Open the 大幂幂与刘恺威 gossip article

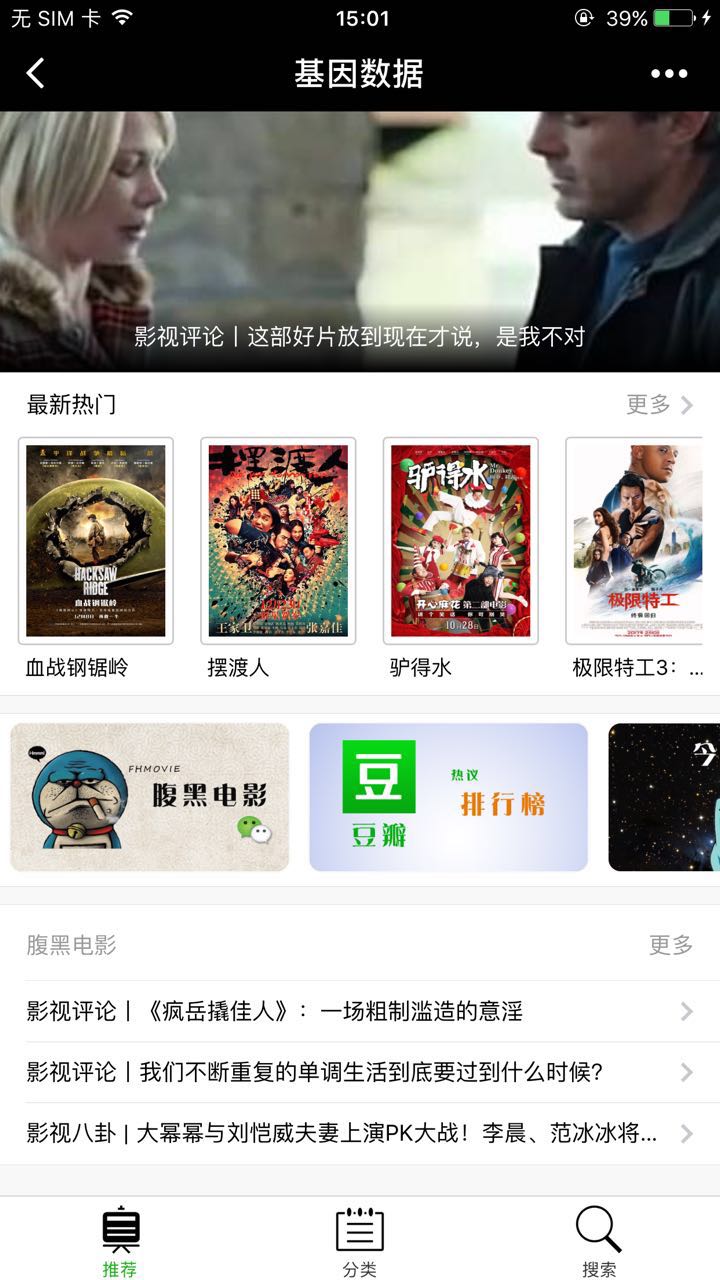[360, 1134]
